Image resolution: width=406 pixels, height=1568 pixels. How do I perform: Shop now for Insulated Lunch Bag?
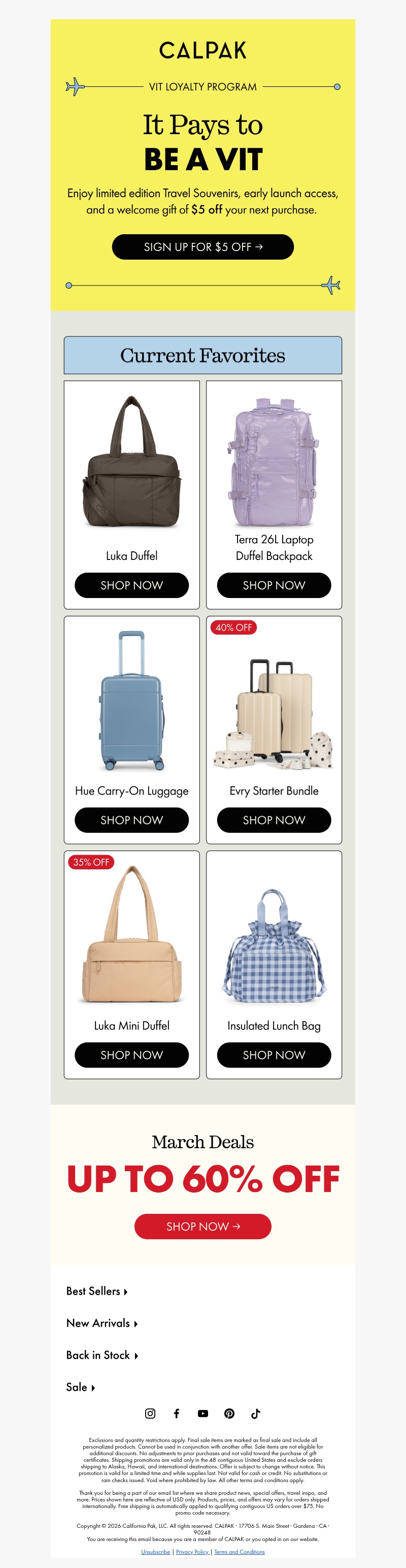point(274,1055)
